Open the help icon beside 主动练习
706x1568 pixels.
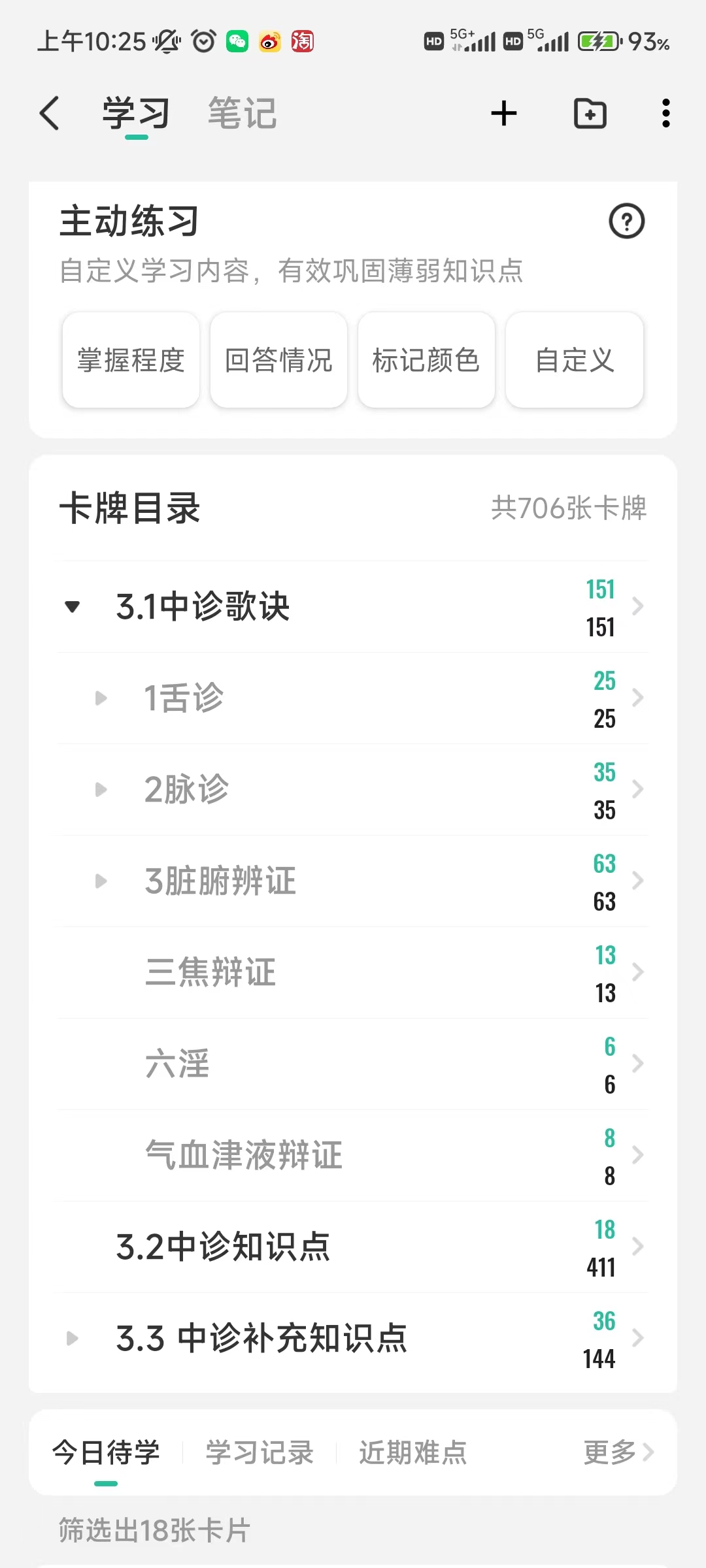tap(627, 221)
